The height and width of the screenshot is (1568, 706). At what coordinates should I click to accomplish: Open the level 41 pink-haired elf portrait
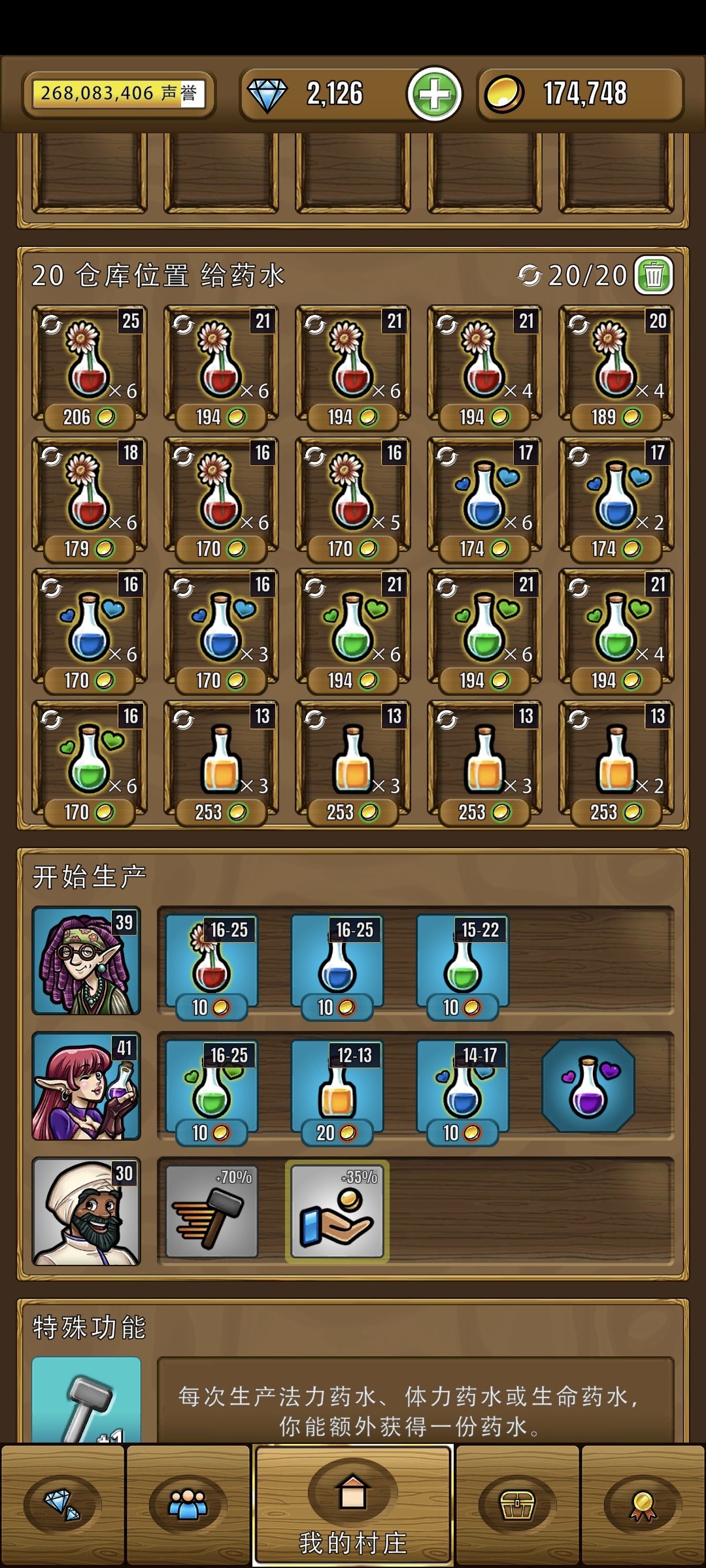pyautogui.click(x=86, y=1086)
